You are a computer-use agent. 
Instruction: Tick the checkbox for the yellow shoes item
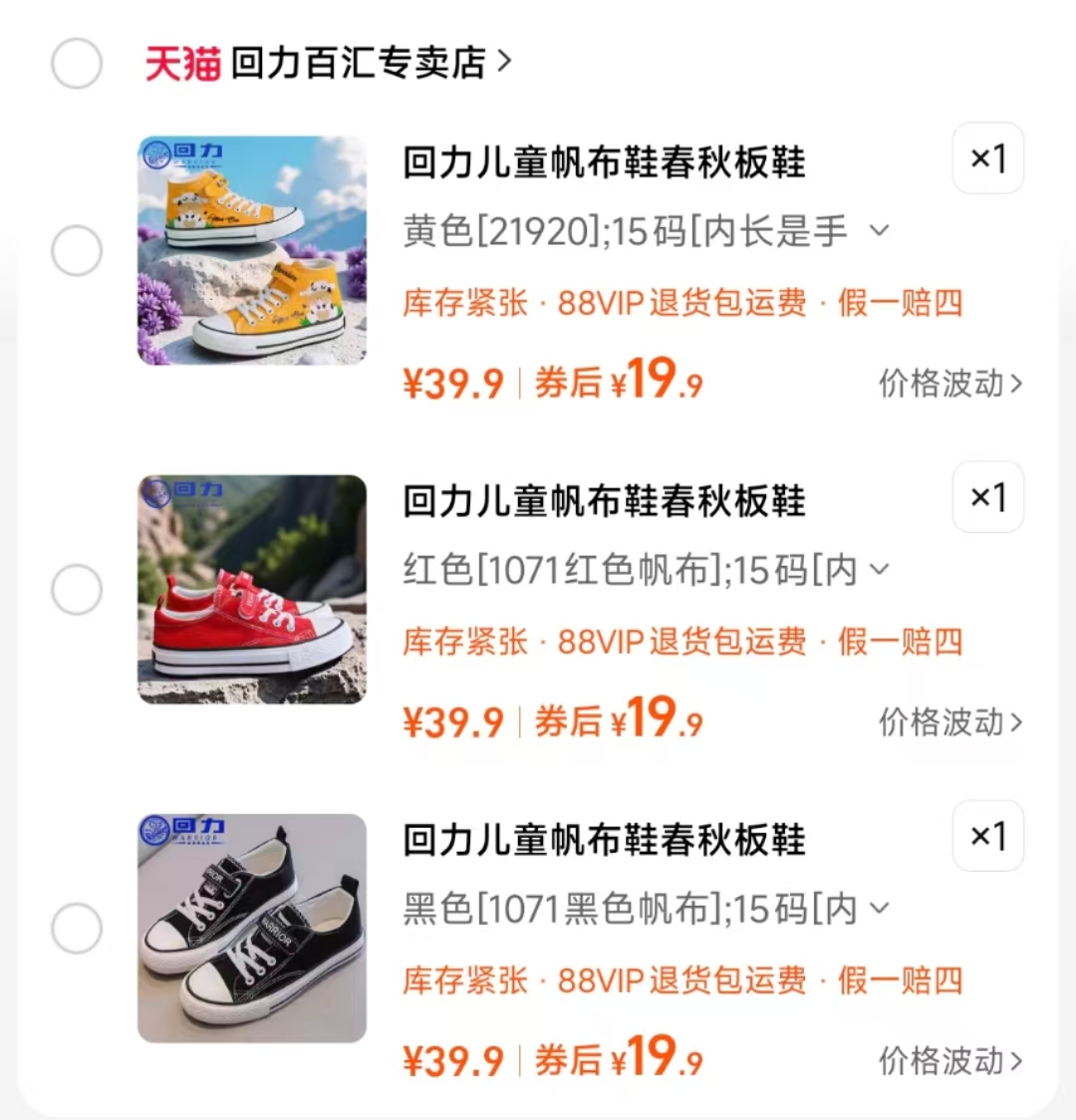(77, 250)
